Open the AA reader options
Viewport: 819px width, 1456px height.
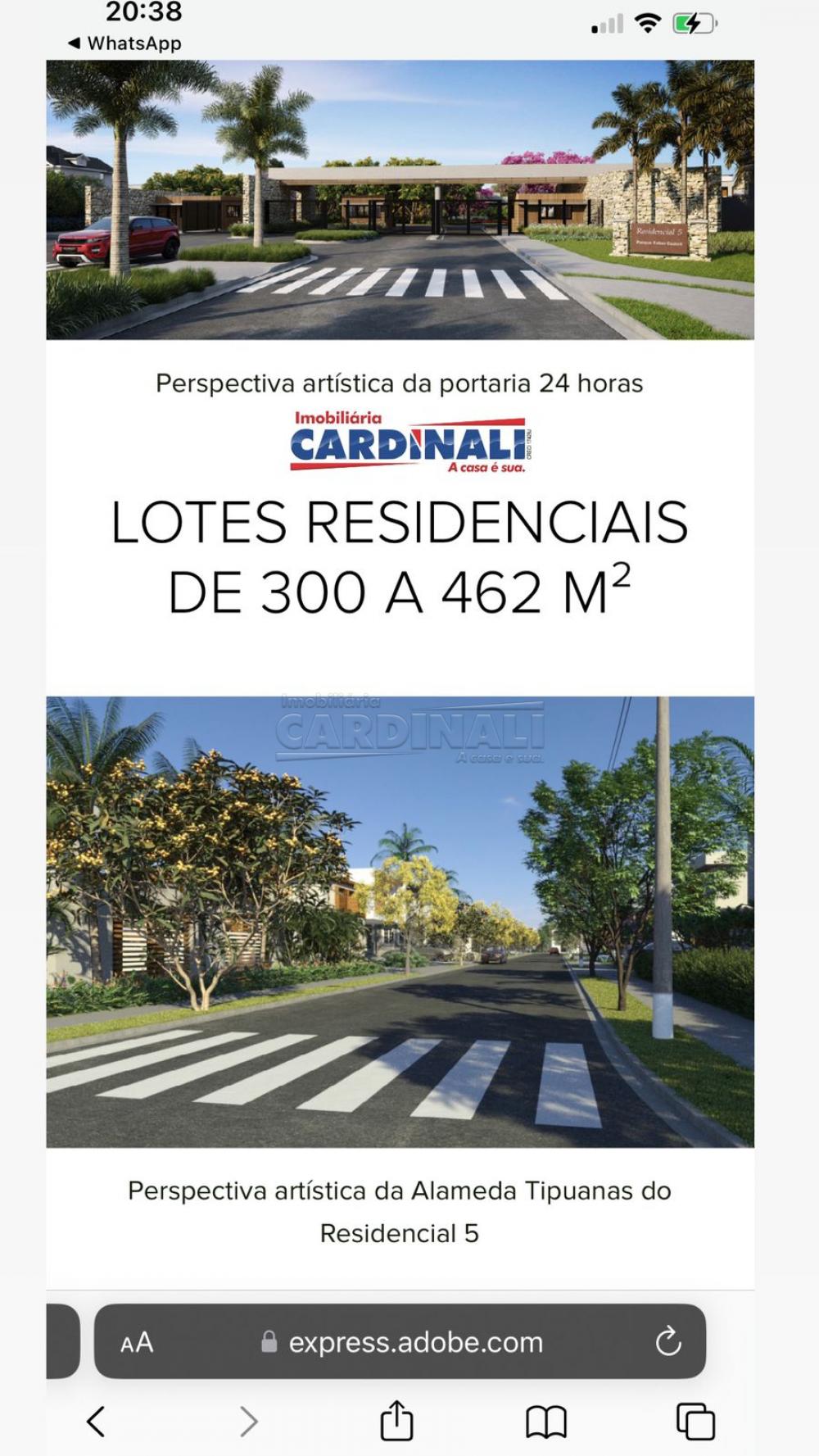click(137, 1342)
